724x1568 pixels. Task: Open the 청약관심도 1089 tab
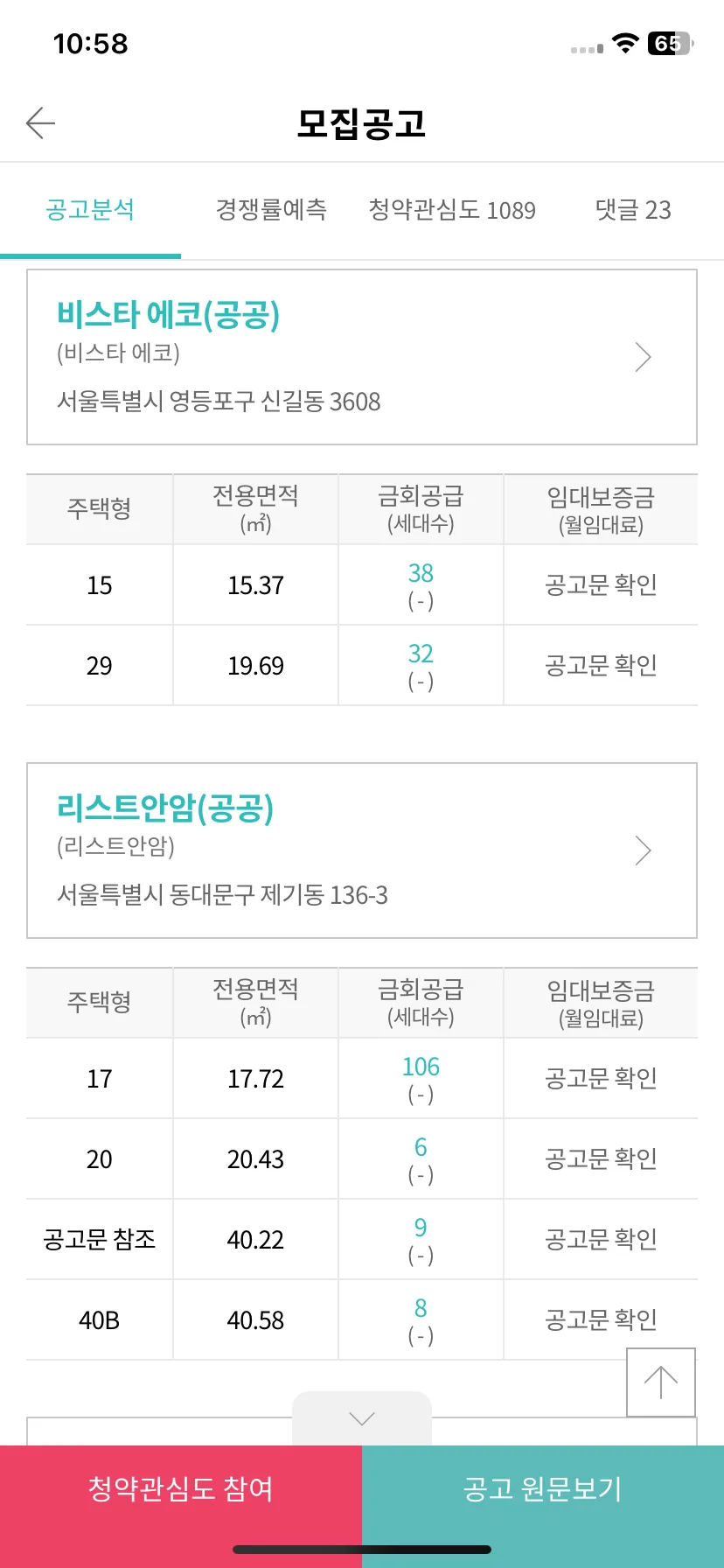point(452,210)
